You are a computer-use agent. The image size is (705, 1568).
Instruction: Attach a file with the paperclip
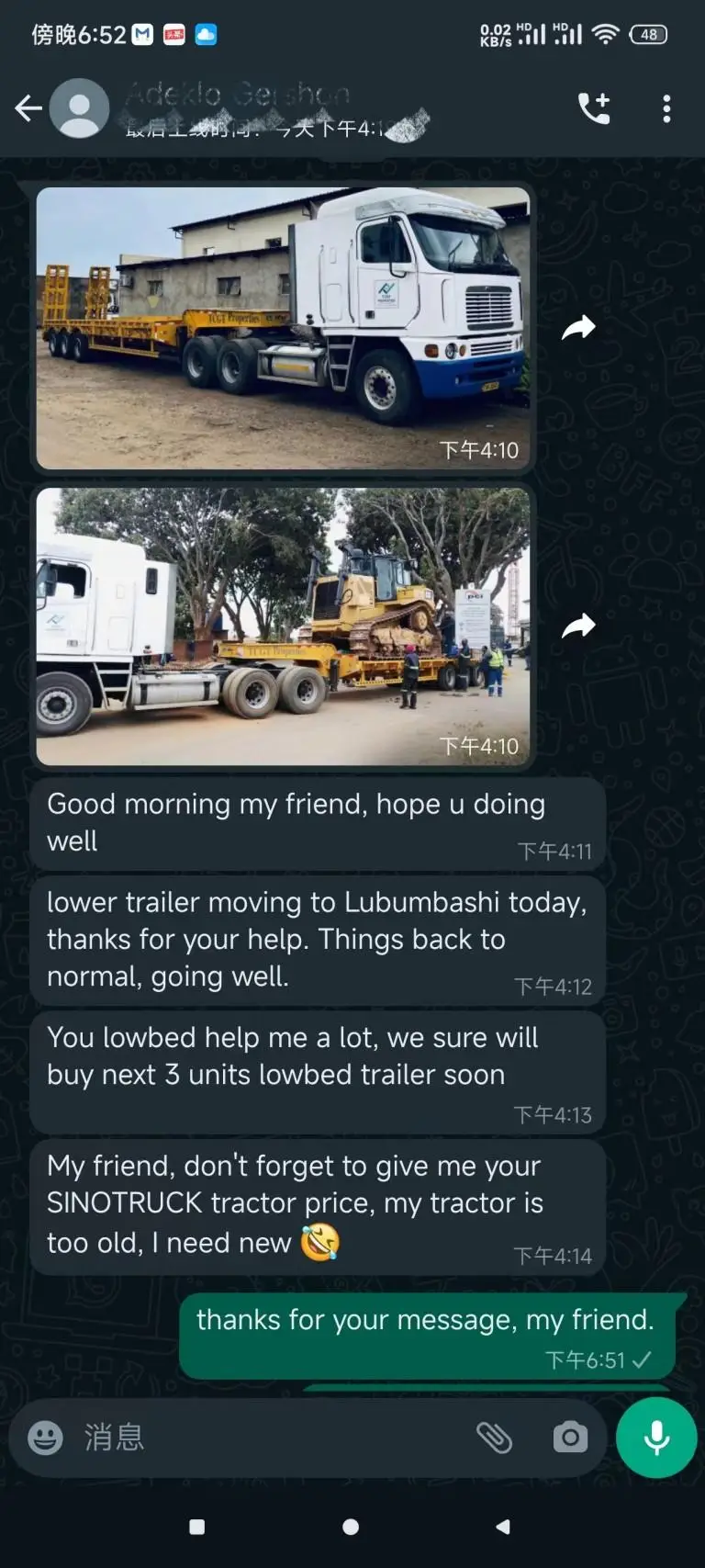494,1438
